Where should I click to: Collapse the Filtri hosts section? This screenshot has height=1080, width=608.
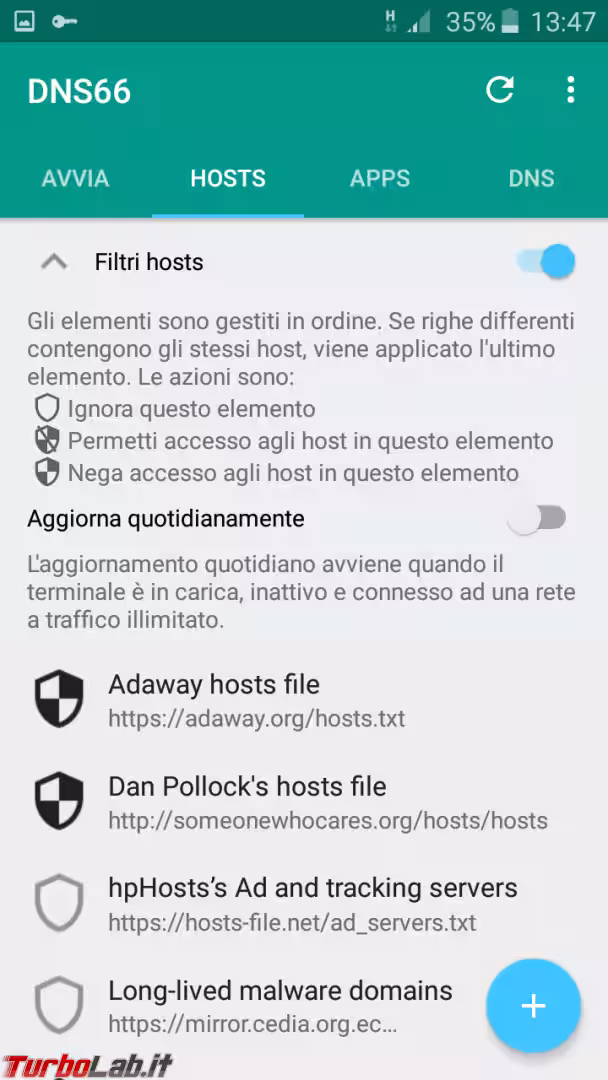54,262
